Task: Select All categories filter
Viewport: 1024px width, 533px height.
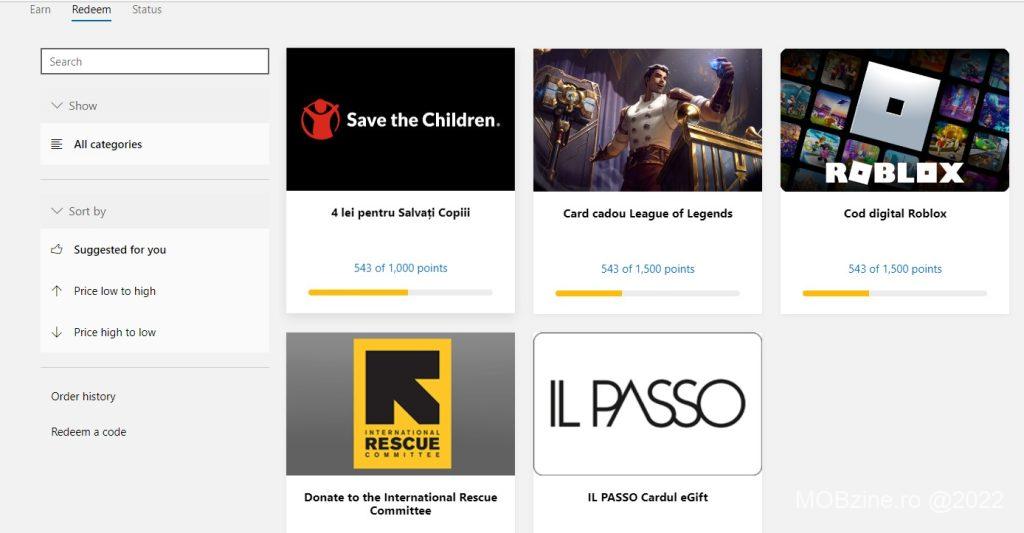Action: tap(108, 145)
